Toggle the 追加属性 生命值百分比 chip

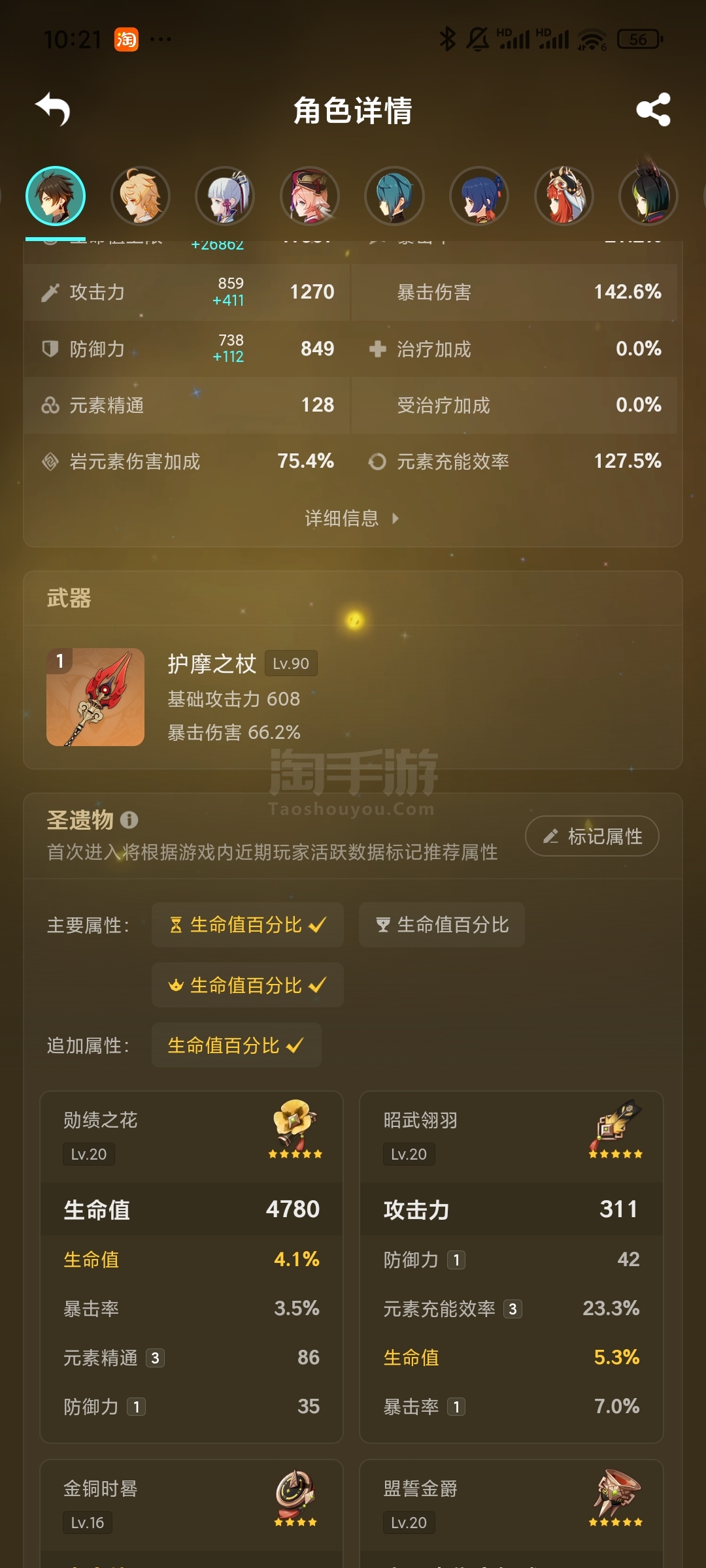tap(237, 1045)
